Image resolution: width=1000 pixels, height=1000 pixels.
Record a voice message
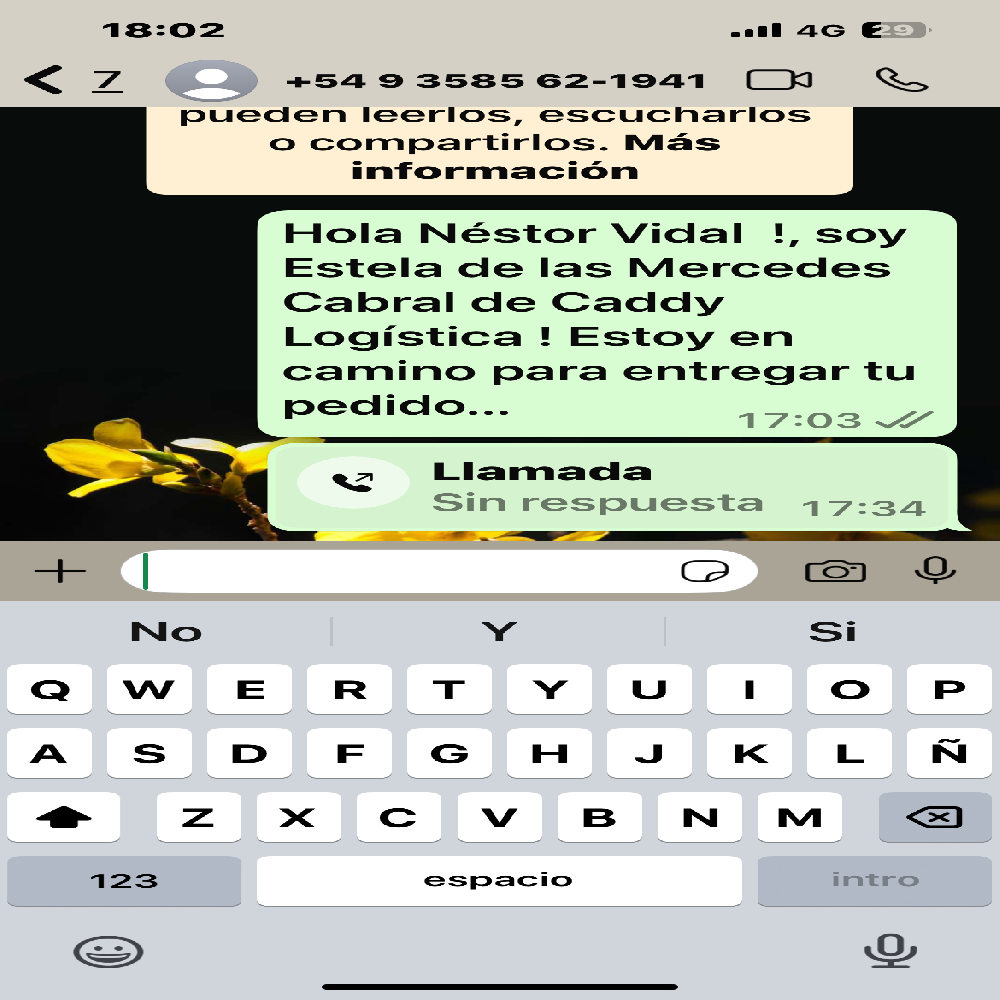coord(936,571)
